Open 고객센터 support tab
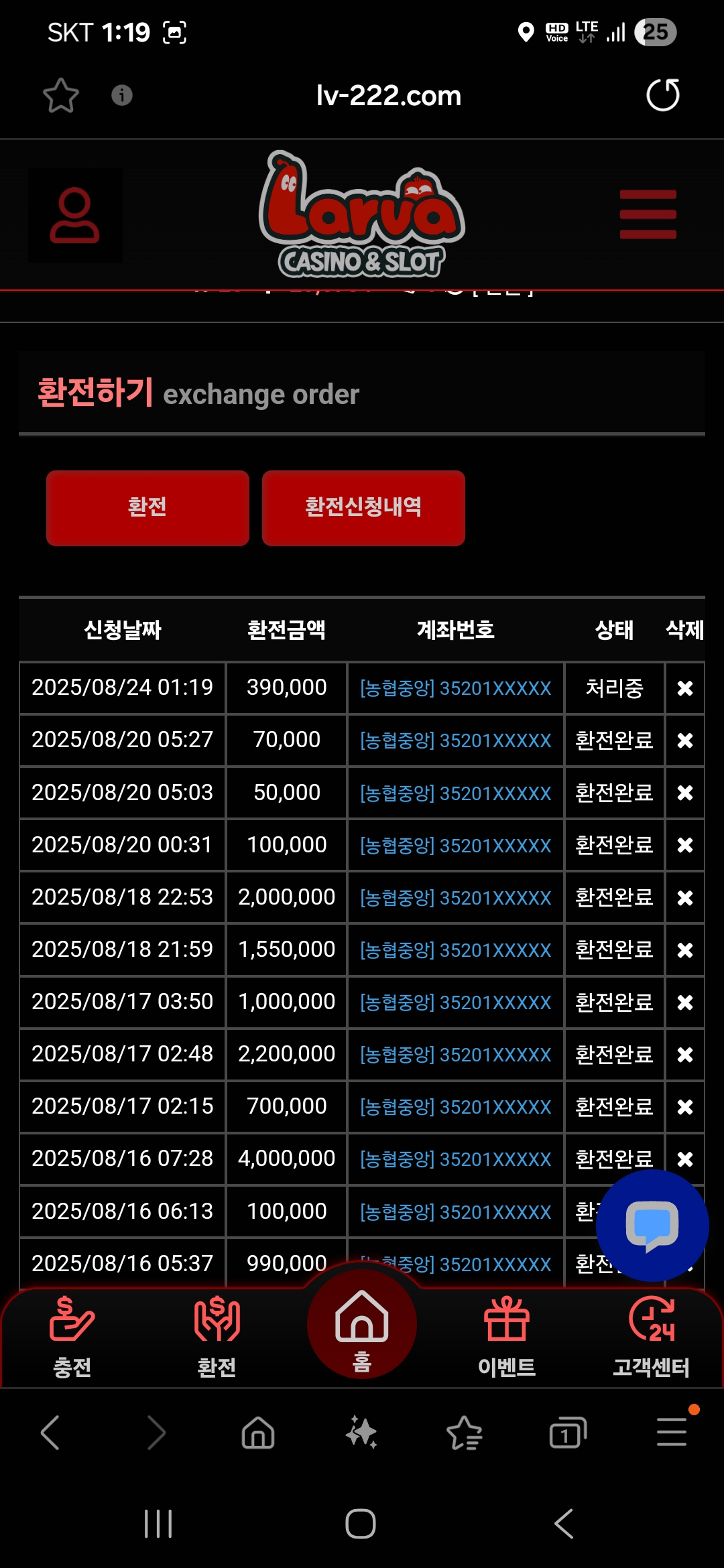Image resolution: width=724 pixels, height=1568 pixels. click(652, 1336)
